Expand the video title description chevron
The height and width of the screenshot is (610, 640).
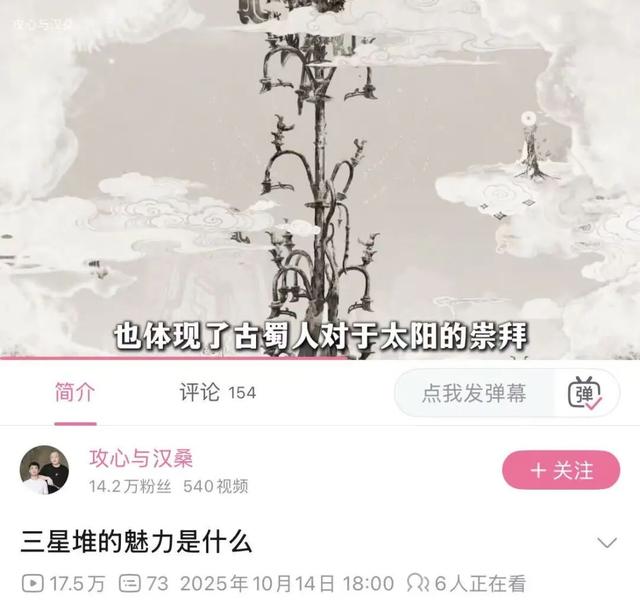tap(607, 543)
